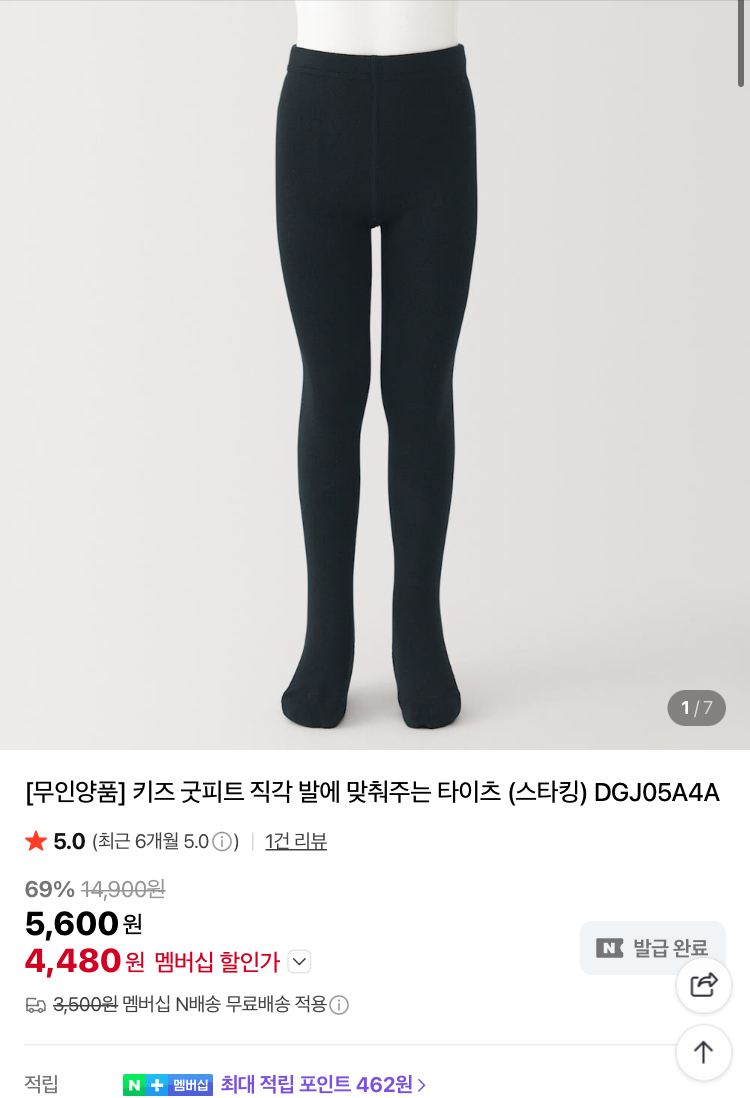Screen dimensions: 750x1098
Task: Open the 1건 리뷰 review link
Action: 296,841
